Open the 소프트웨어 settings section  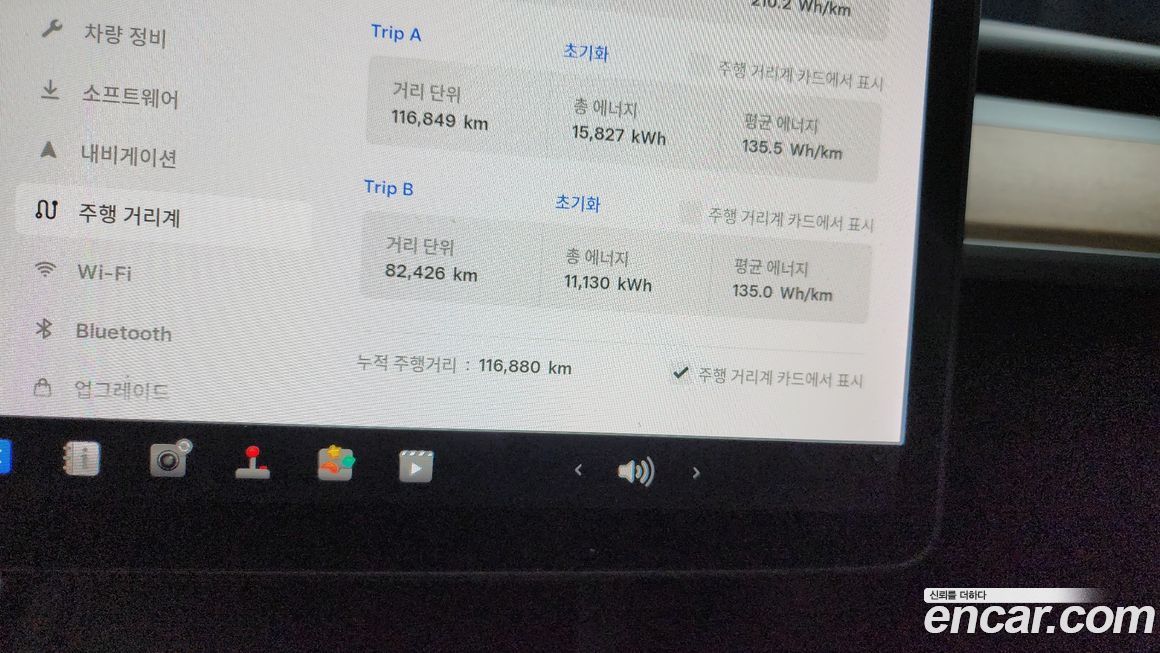coord(129,97)
